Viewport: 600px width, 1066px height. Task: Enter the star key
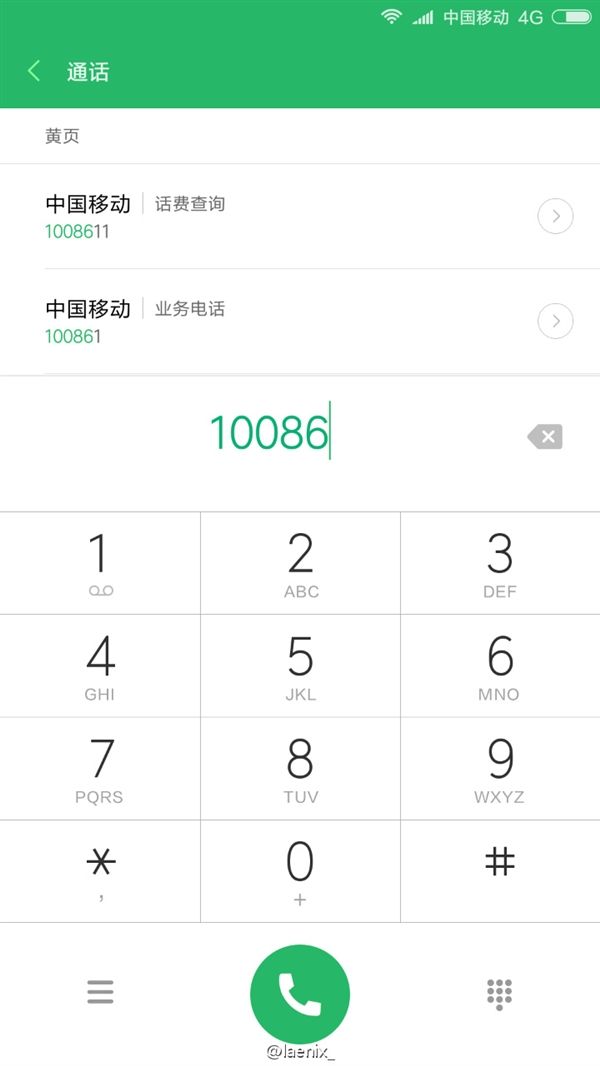click(100, 870)
